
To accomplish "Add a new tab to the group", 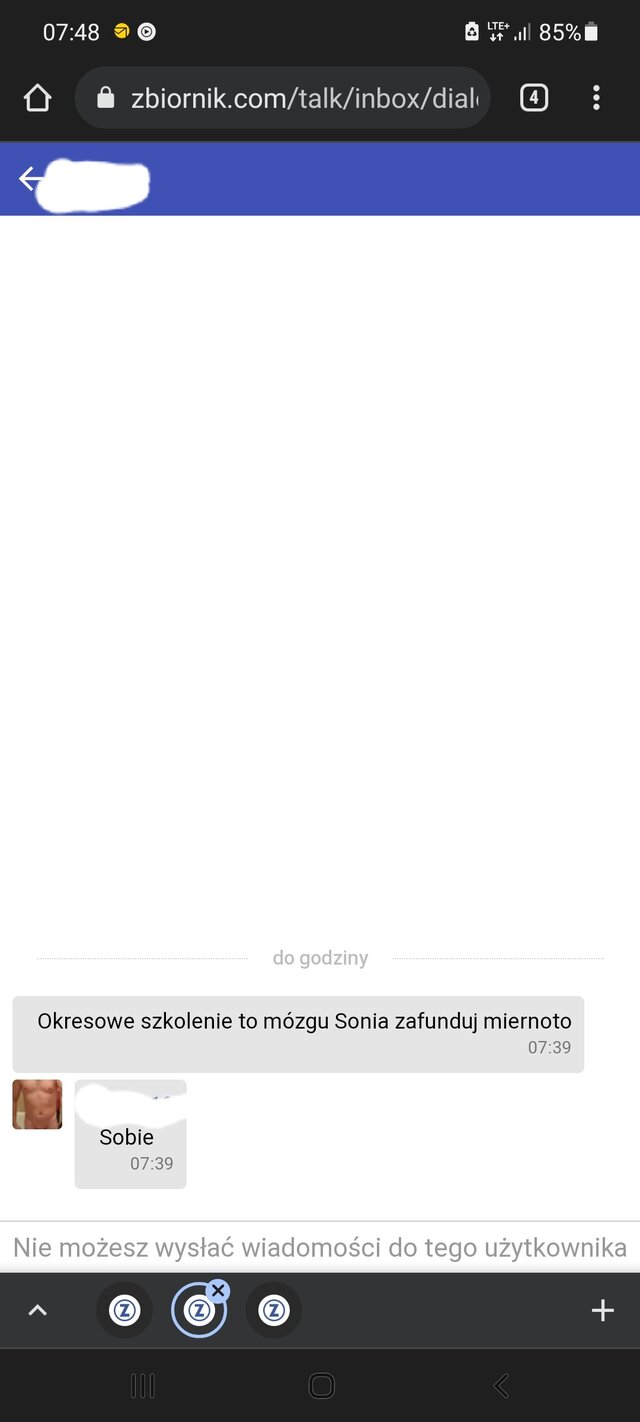I will coord(602,1311).
